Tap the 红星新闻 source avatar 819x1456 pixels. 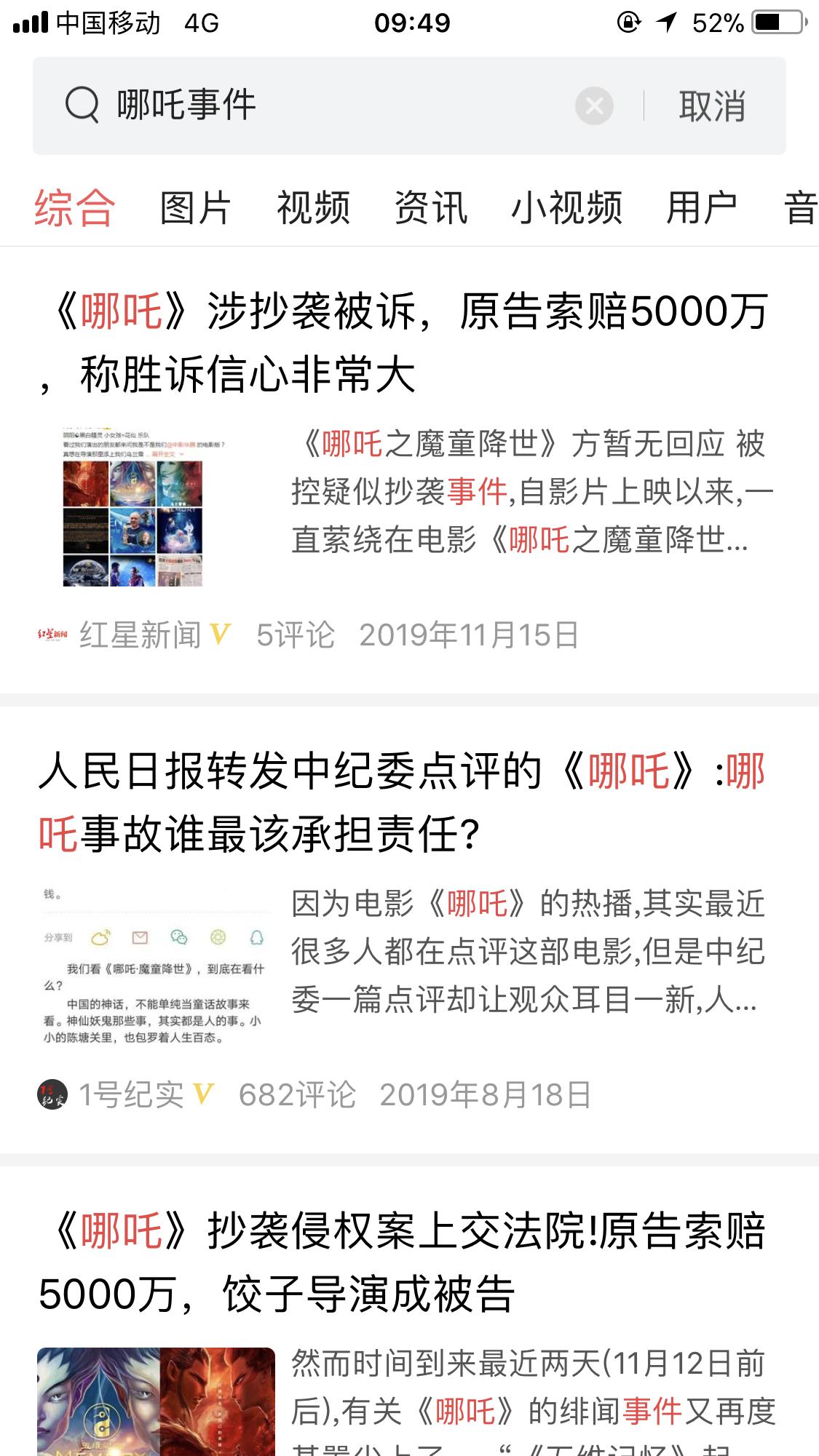click(x=52, y=633)
